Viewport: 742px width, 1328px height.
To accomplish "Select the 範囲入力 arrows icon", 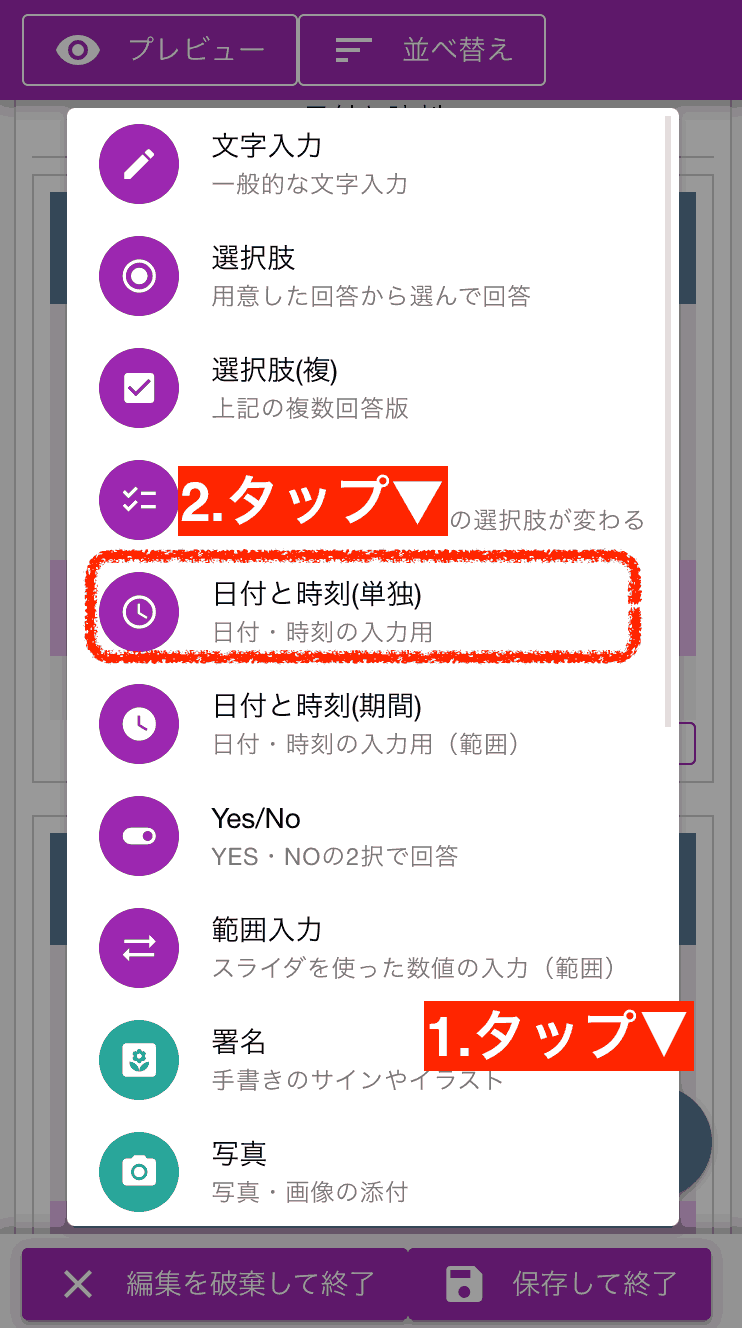I will 138,948.
